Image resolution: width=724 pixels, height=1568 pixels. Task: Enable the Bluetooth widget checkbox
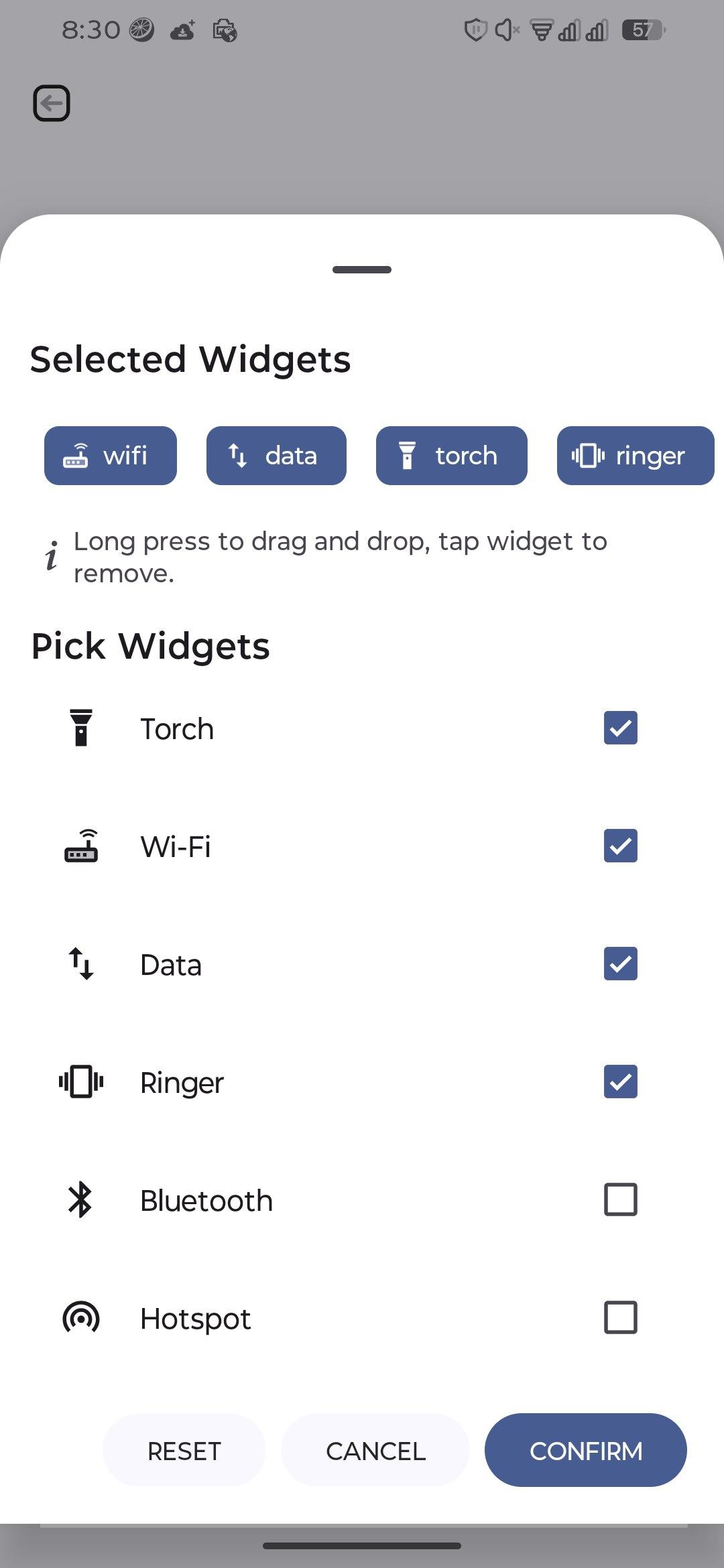620,1199
